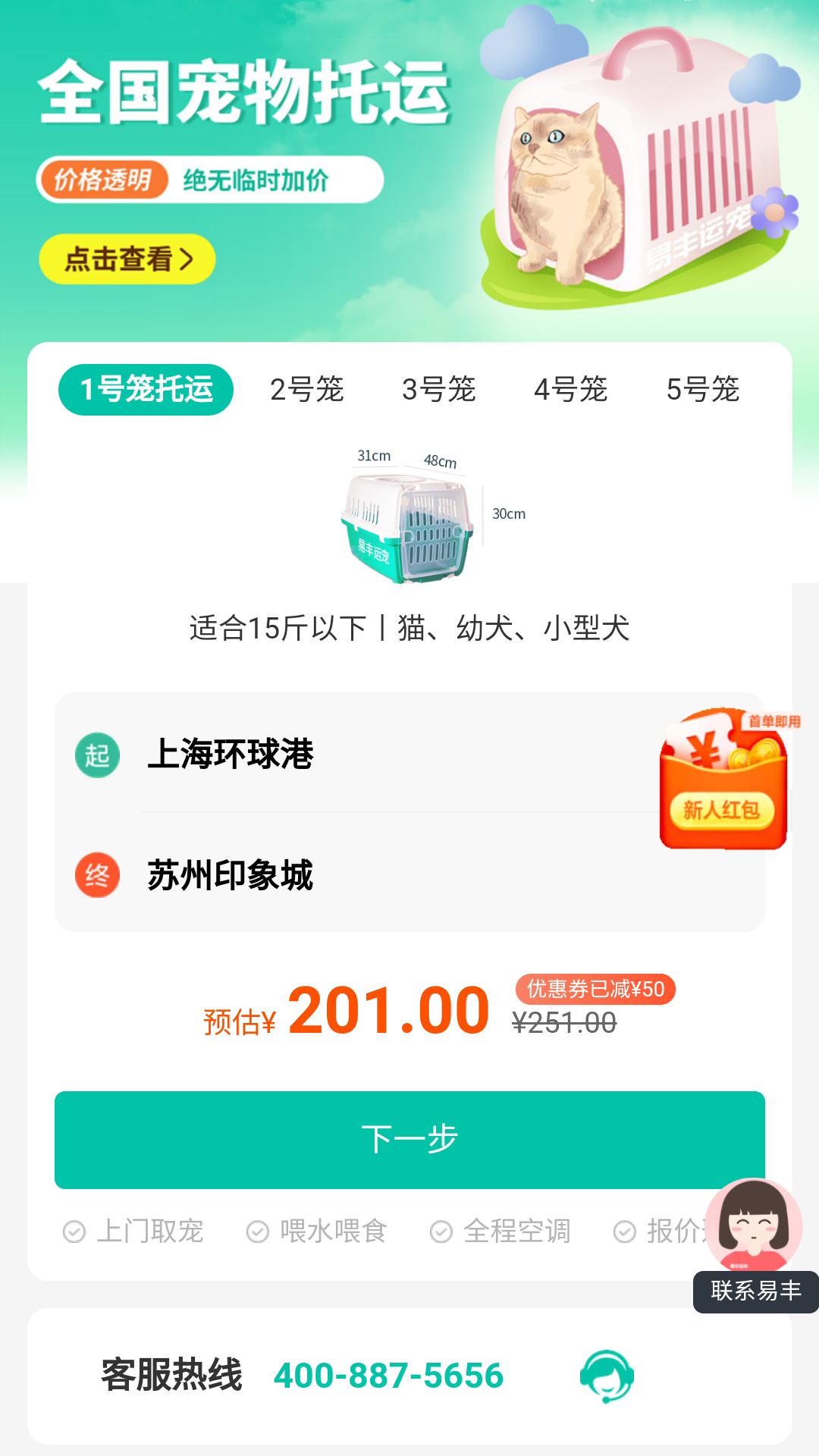Choose the 4号笼 cage size

coord(571,390)
